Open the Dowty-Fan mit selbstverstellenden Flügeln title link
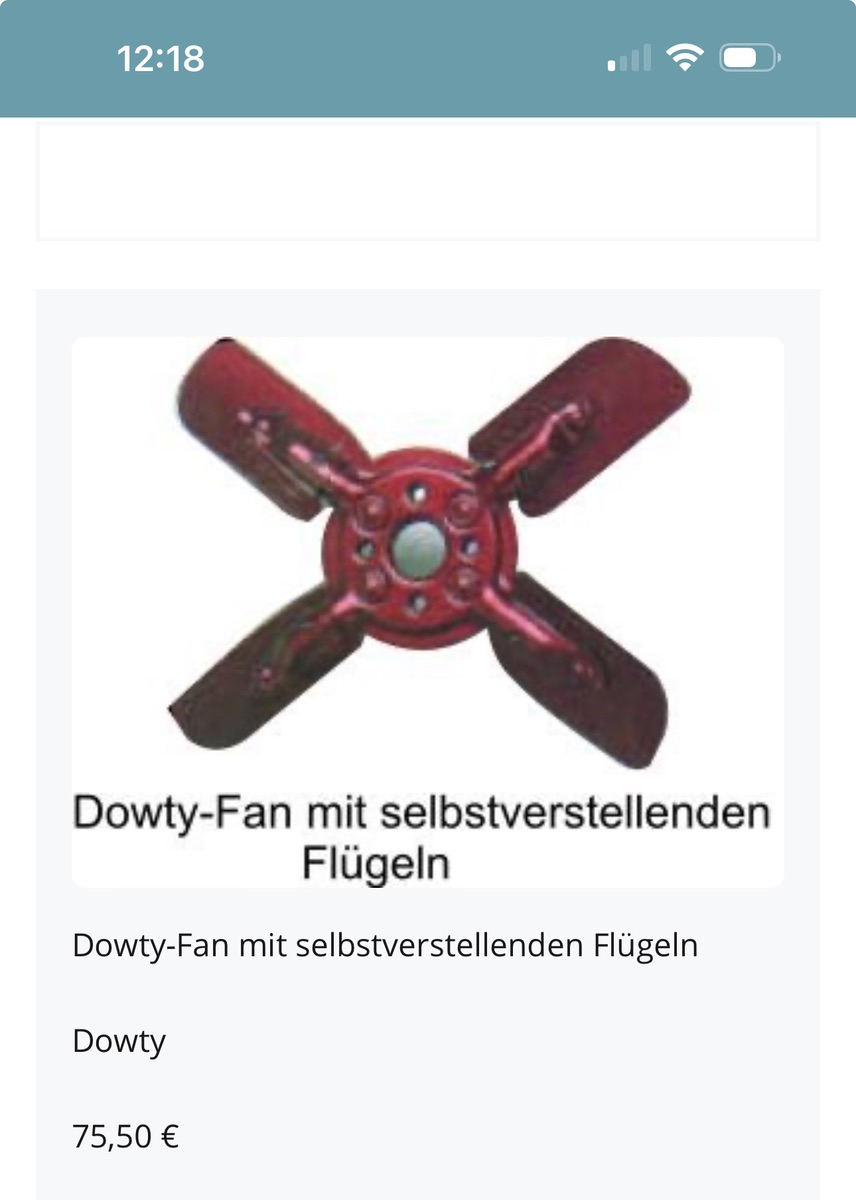856x1200 pixels. pos(385,945)
